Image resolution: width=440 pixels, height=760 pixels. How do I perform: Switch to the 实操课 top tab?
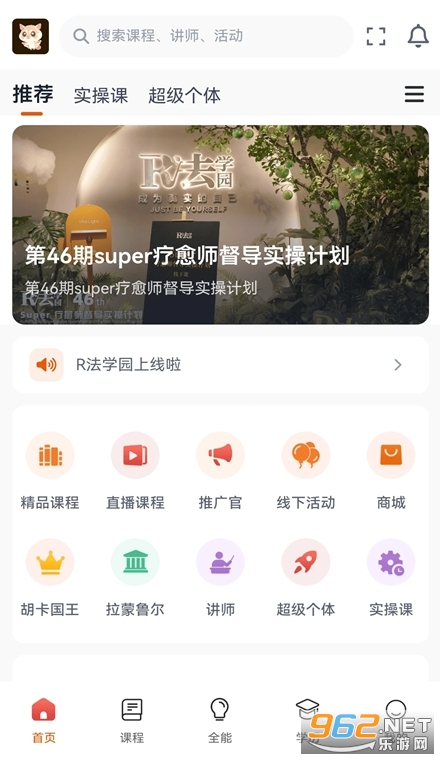pyautogui.click(x=101, y=95)
